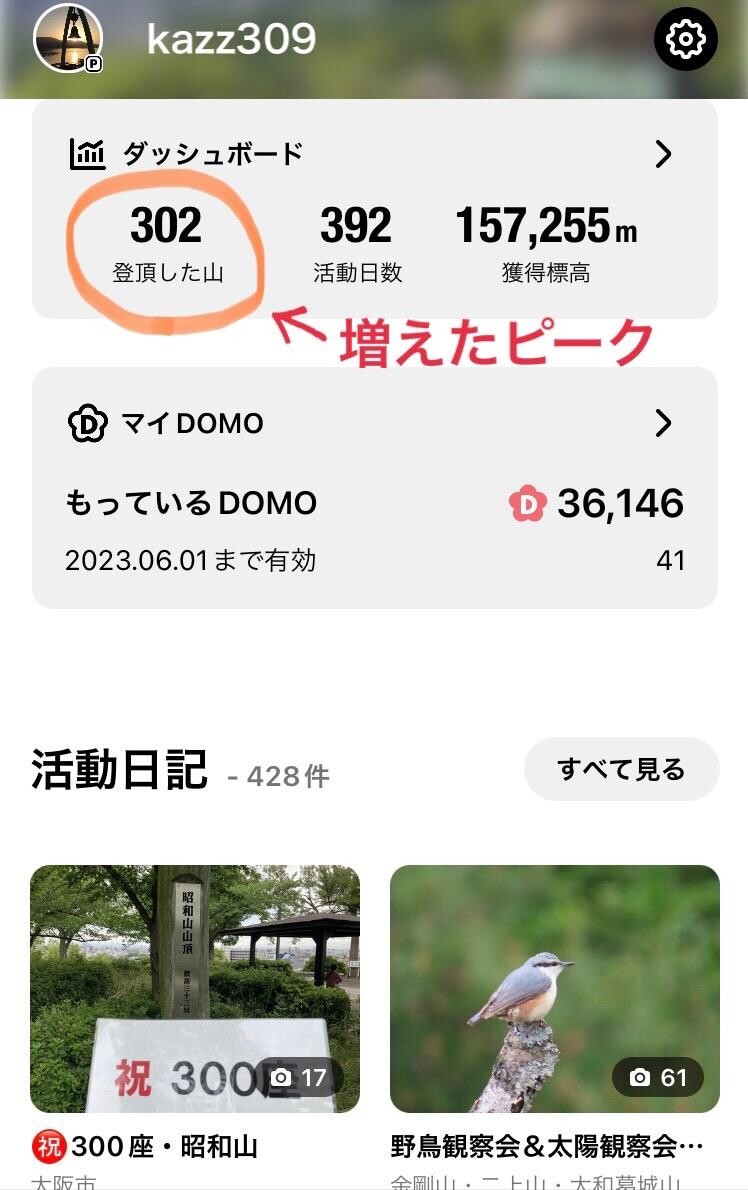
Task: View the 野鳥観察会＆太陽観察会 activity diary
Action: pos(554,988)
